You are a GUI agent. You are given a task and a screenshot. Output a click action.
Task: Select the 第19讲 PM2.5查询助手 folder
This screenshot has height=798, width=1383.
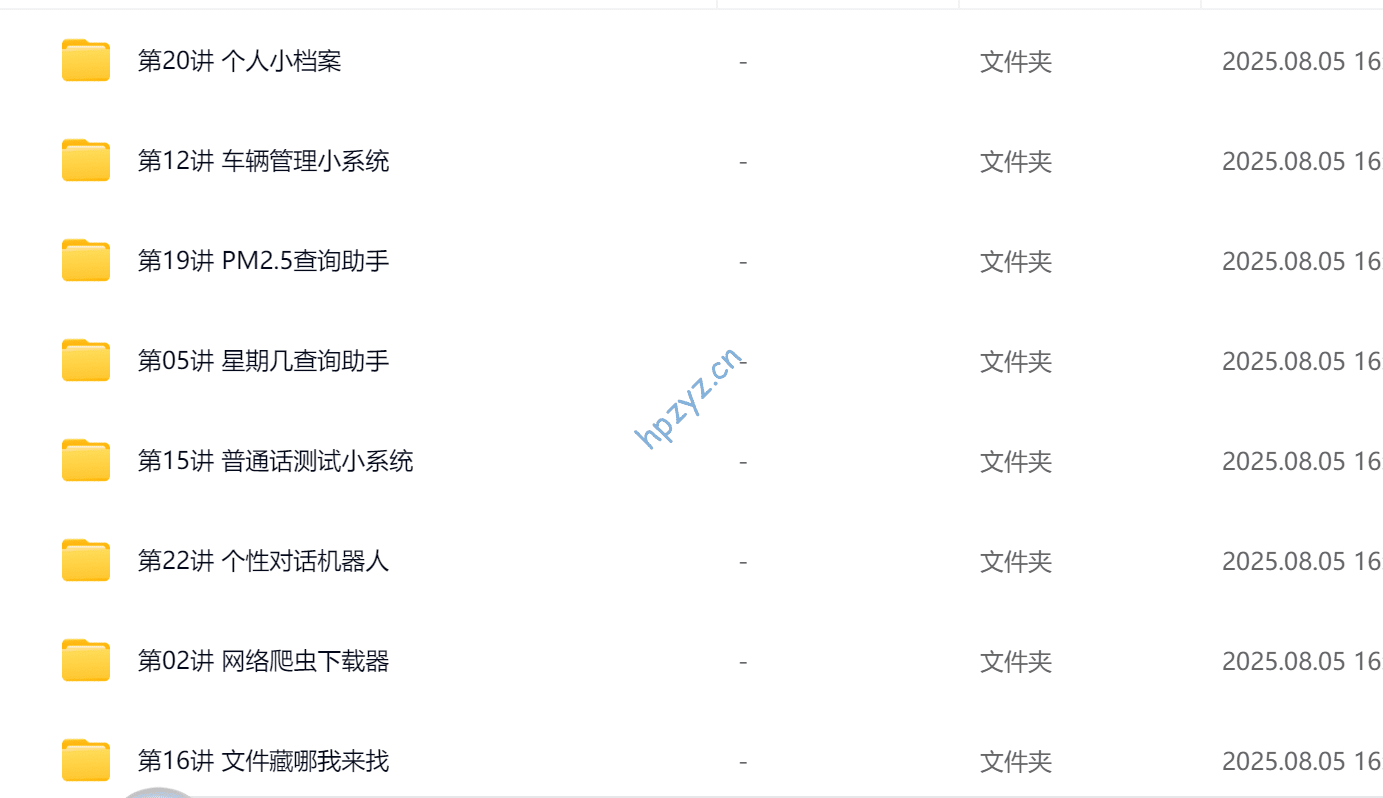[x=263, y=261]
